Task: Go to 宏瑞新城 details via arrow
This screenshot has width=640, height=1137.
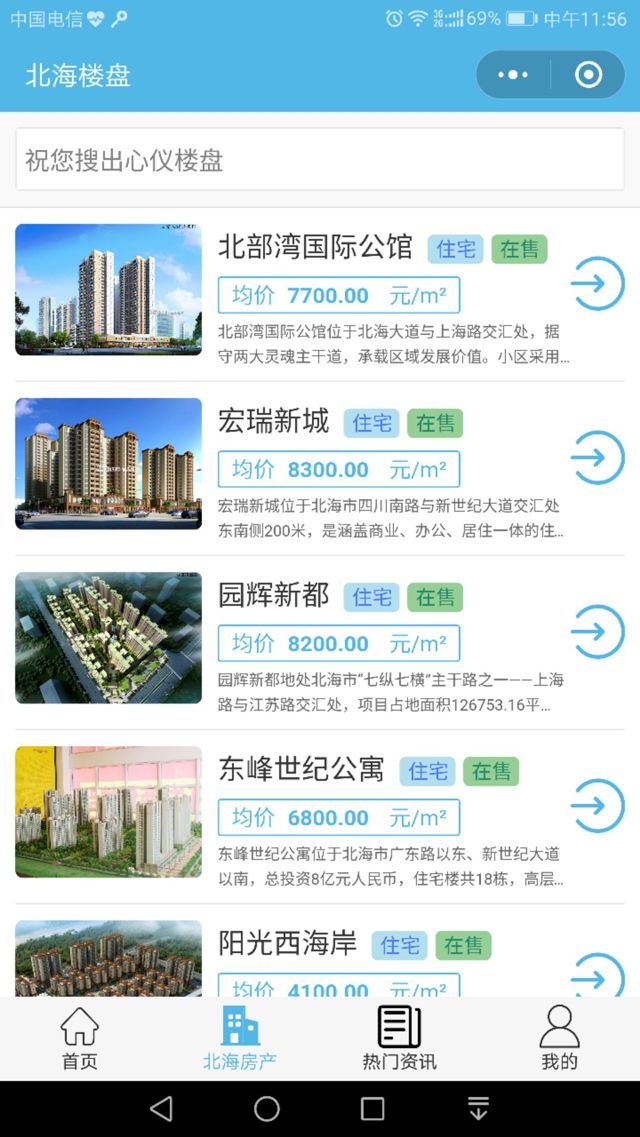Action: coord(597,458)
